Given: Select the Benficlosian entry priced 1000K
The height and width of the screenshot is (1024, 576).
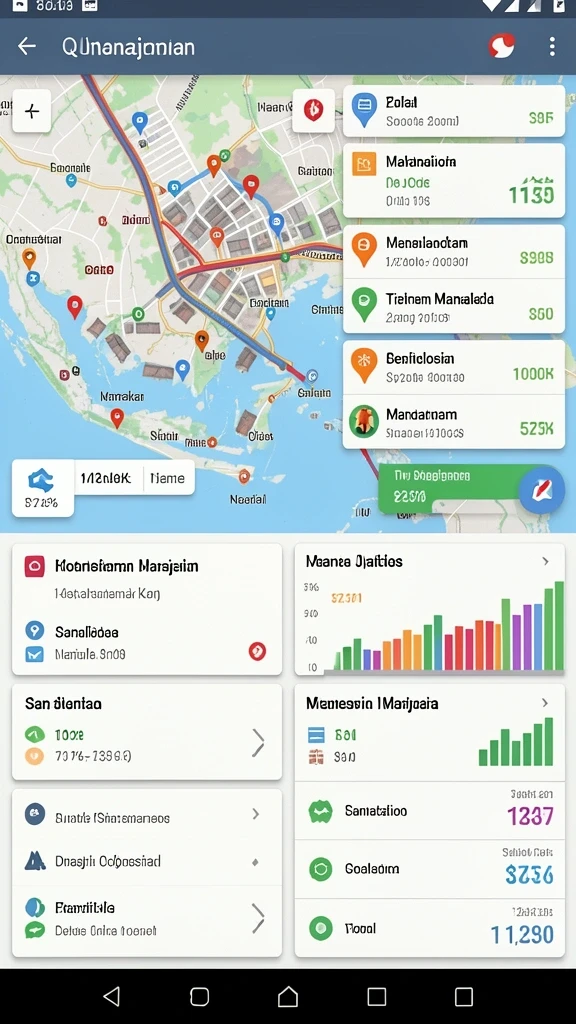Looking at the screenshot, I should [x=454, y=367].
